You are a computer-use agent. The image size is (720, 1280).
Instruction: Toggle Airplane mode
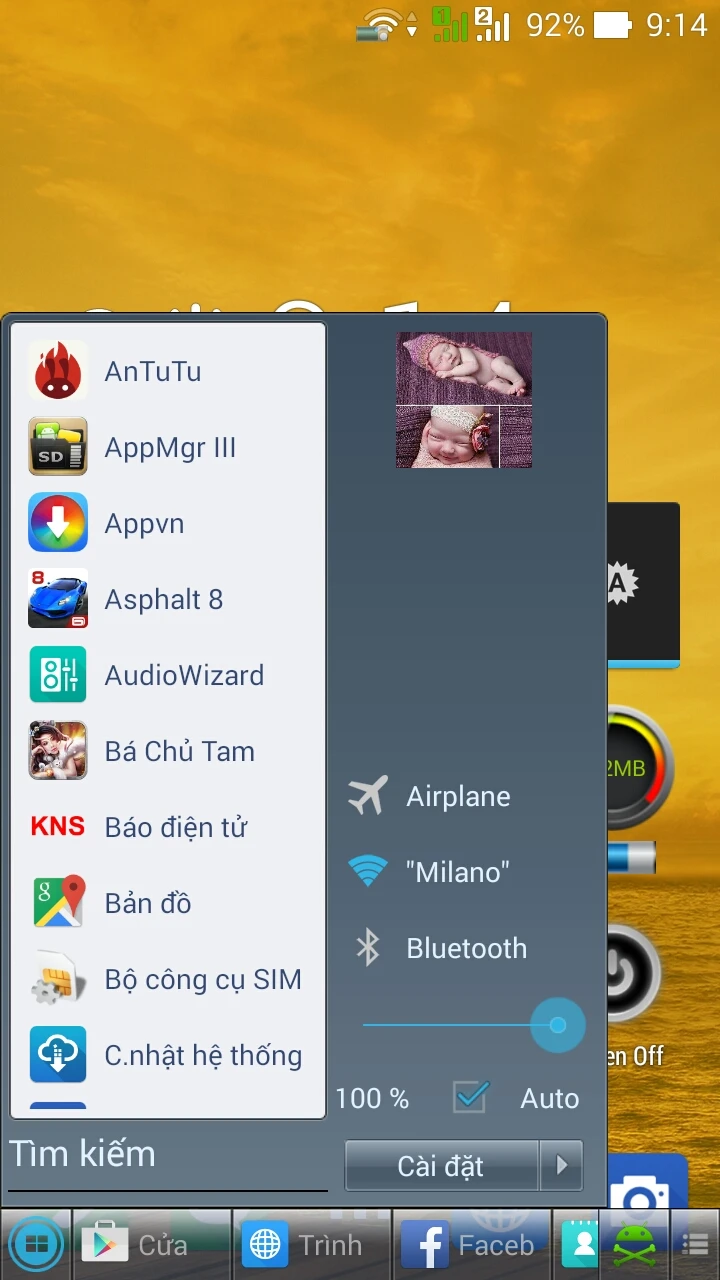click(430, 797)
